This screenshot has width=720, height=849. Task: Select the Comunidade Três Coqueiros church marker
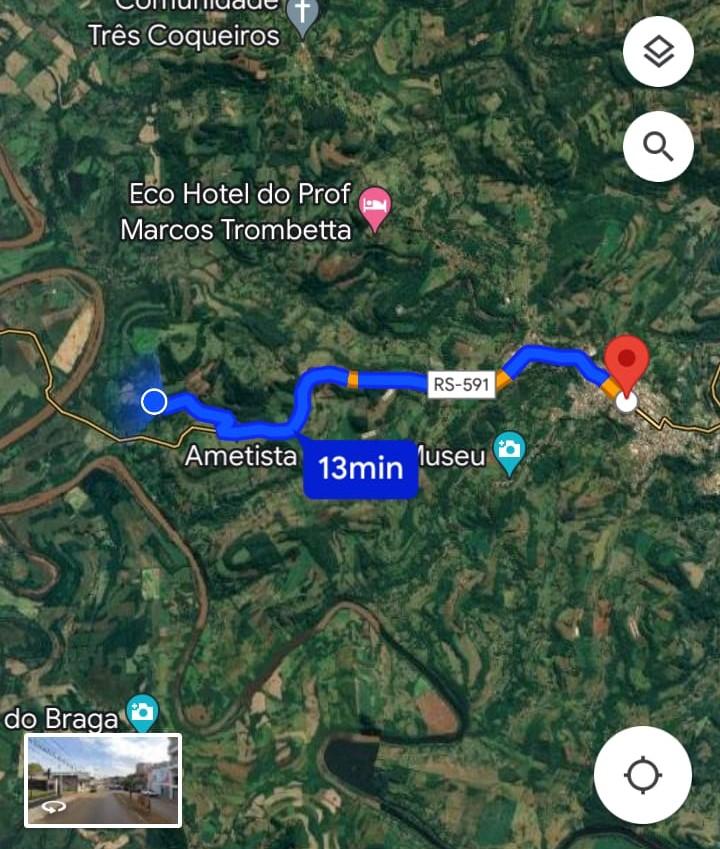(301, 15)
